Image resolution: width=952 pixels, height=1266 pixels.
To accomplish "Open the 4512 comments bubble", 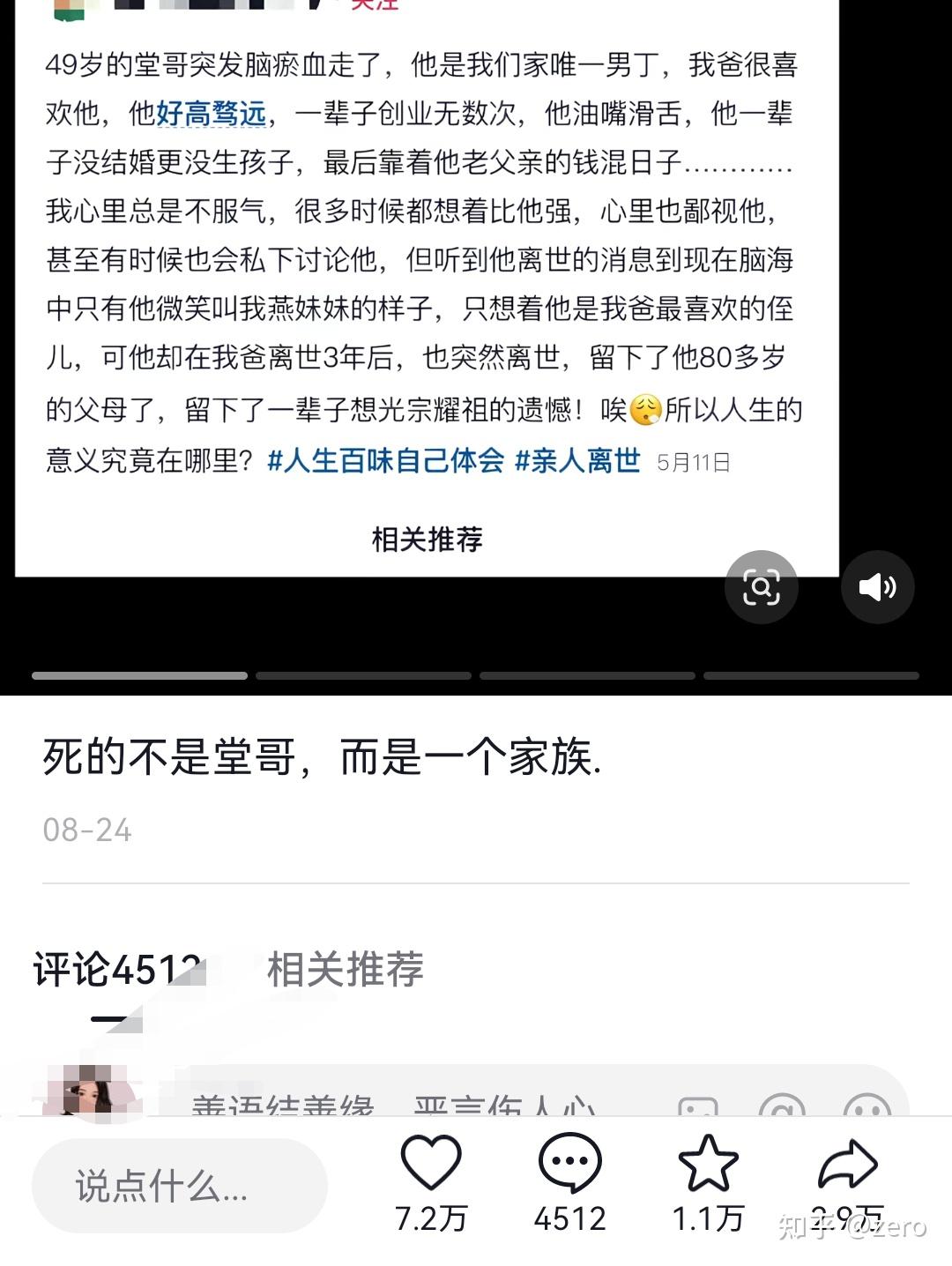I will pos(569,1164).
